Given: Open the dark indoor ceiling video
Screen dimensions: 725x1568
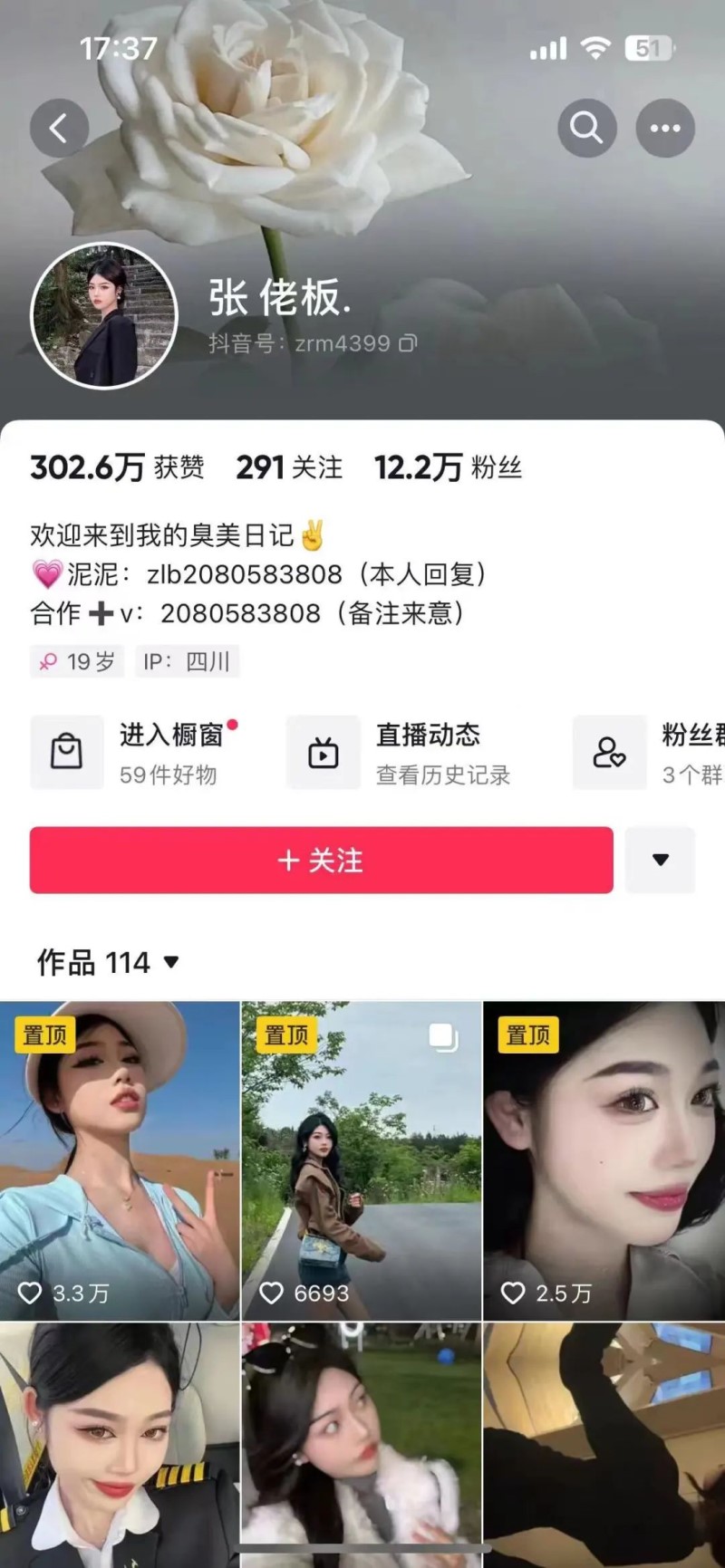Looking at the screenshot, I should point(604,1445).
